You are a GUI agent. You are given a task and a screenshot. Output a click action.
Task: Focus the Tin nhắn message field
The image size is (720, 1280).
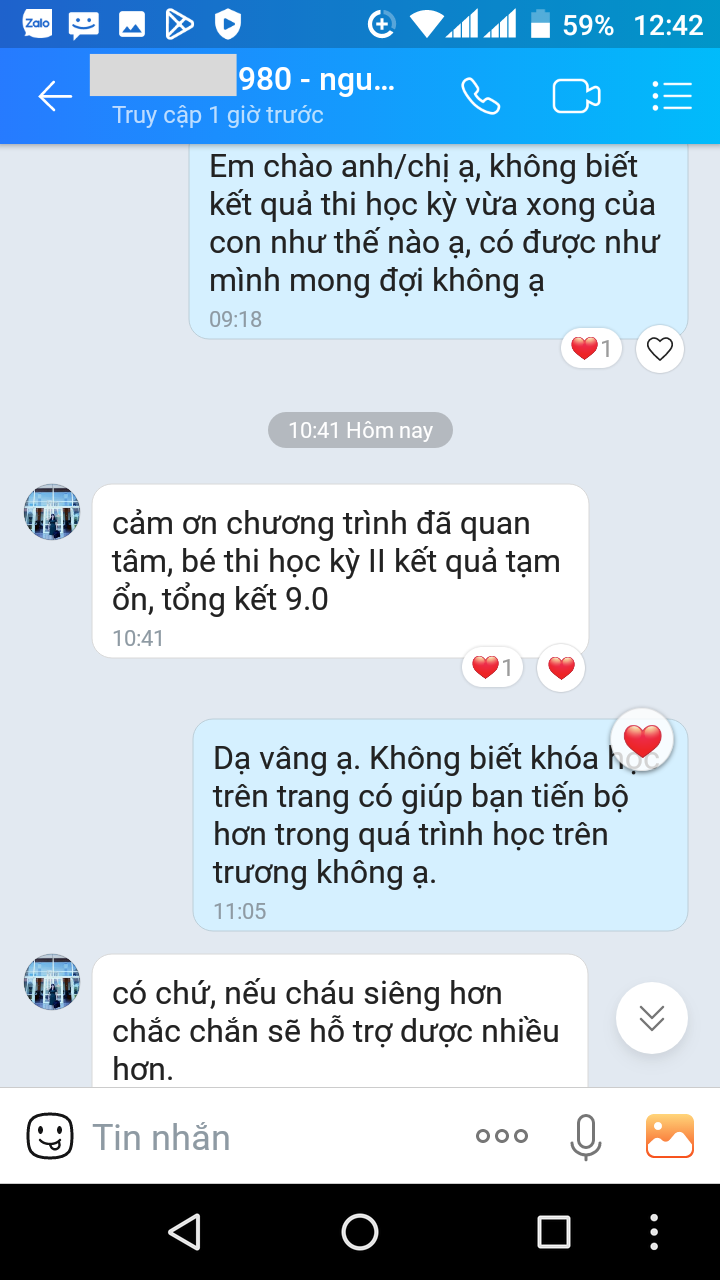[270, 1137]
